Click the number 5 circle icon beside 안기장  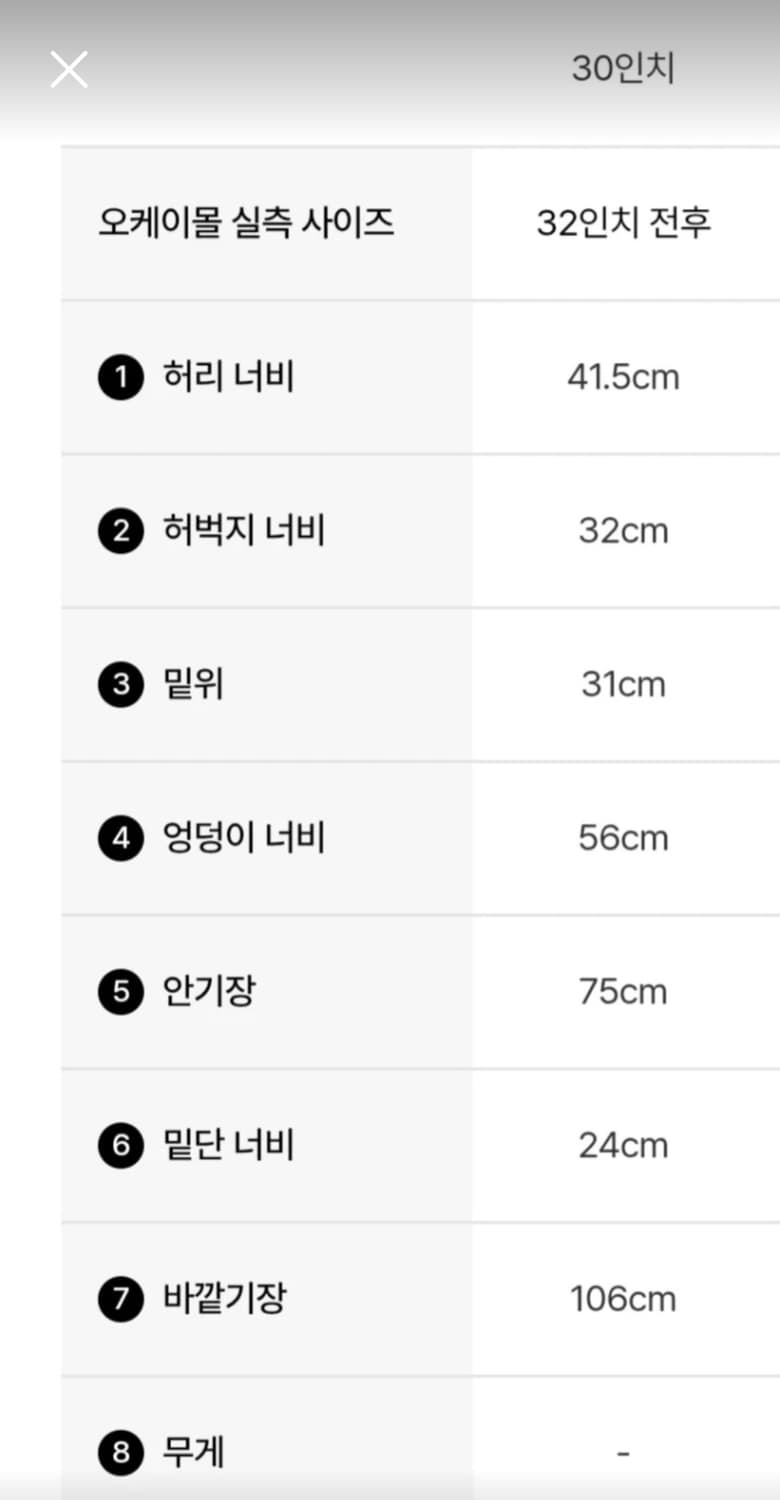click(x=120, y=991)
